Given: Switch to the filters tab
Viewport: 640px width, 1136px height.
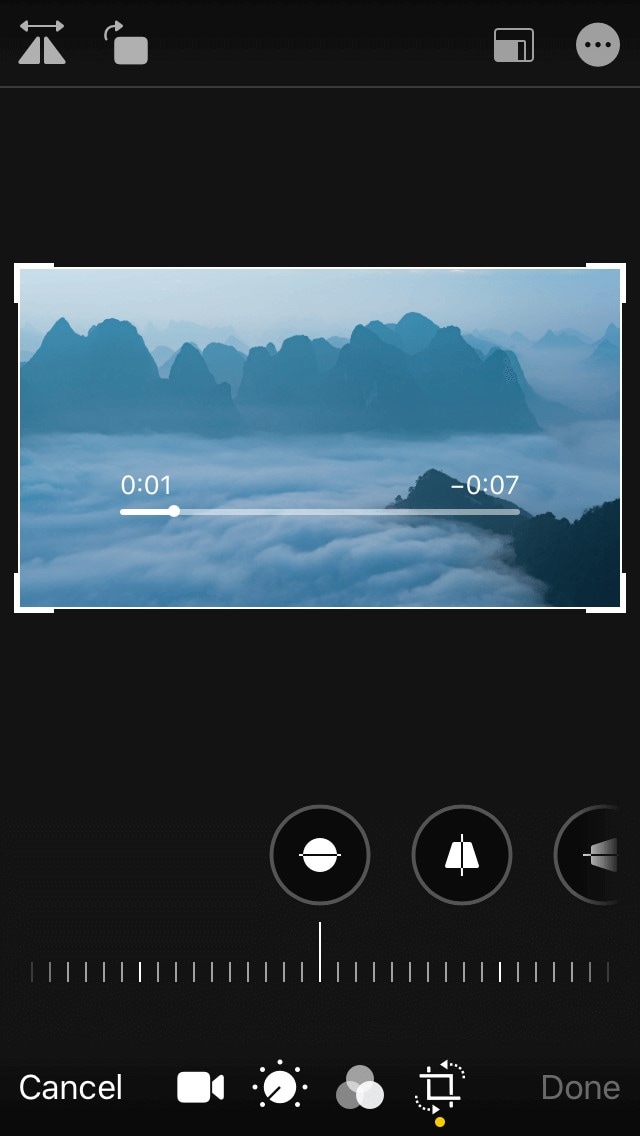Looking at the screenshot, I should pos(360,1087).
